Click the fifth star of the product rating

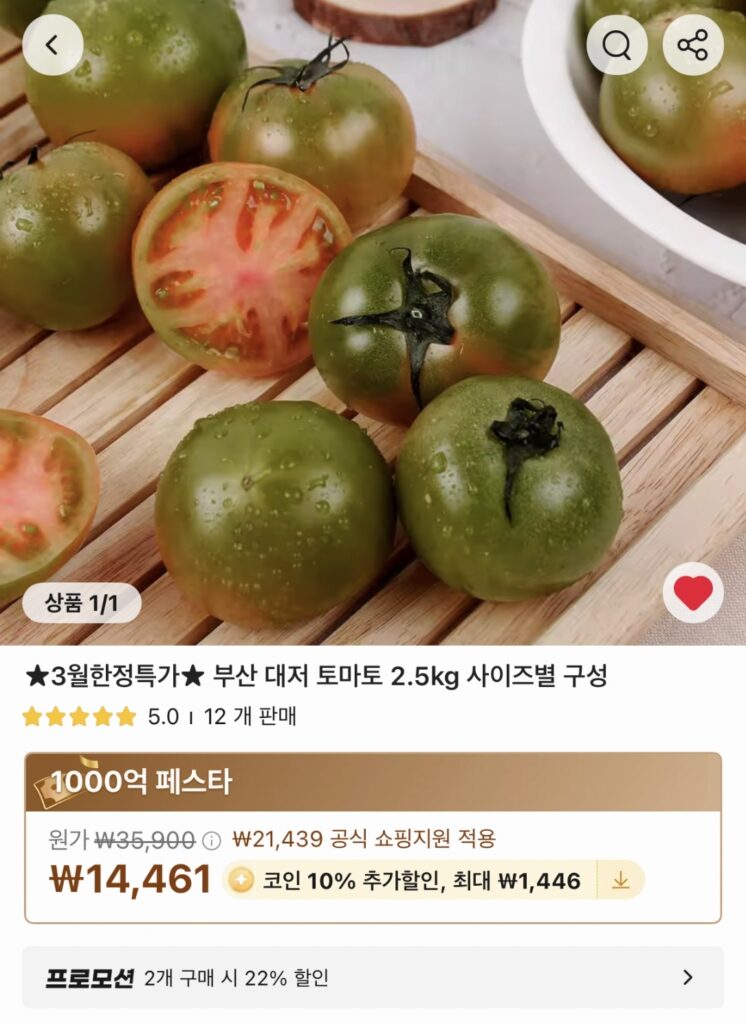(x=124, y=716)
